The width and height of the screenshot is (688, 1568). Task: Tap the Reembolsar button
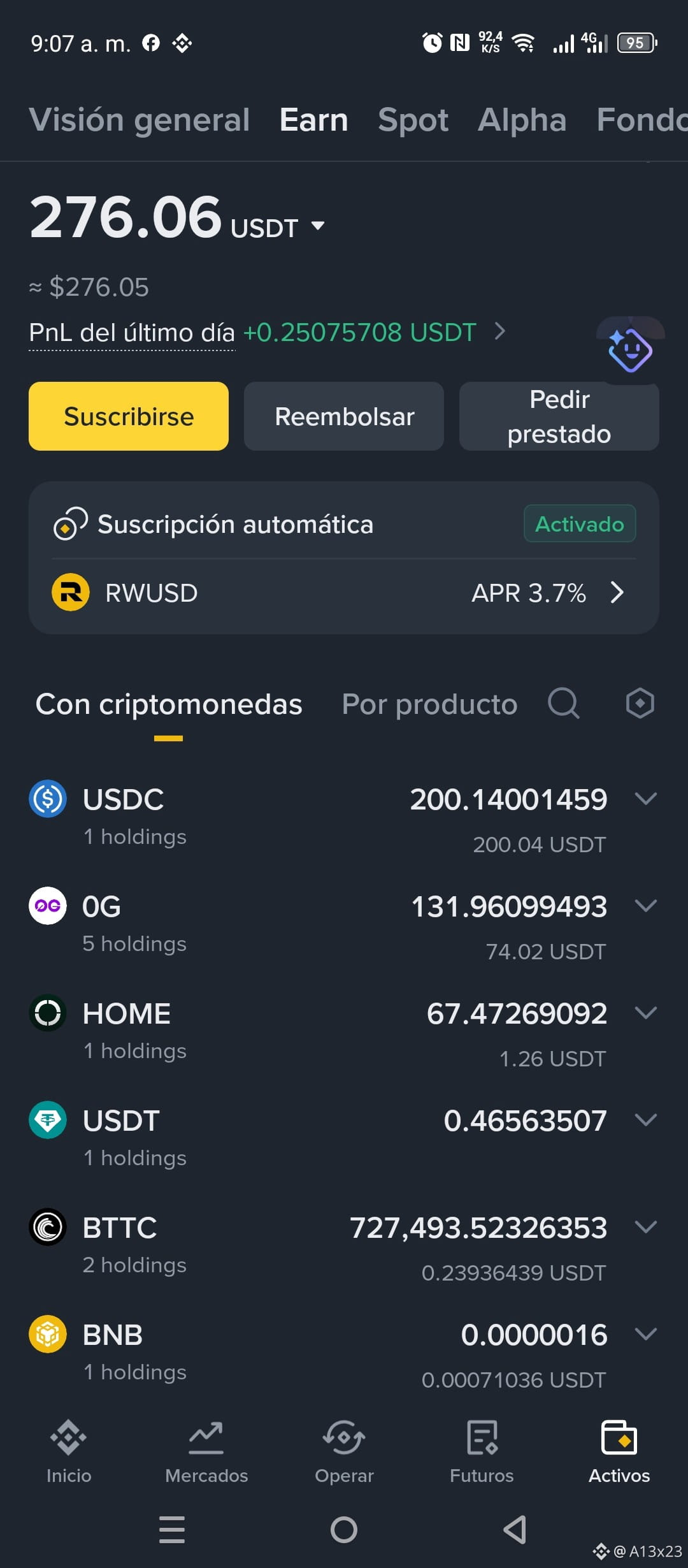click(x=344, y=416)
